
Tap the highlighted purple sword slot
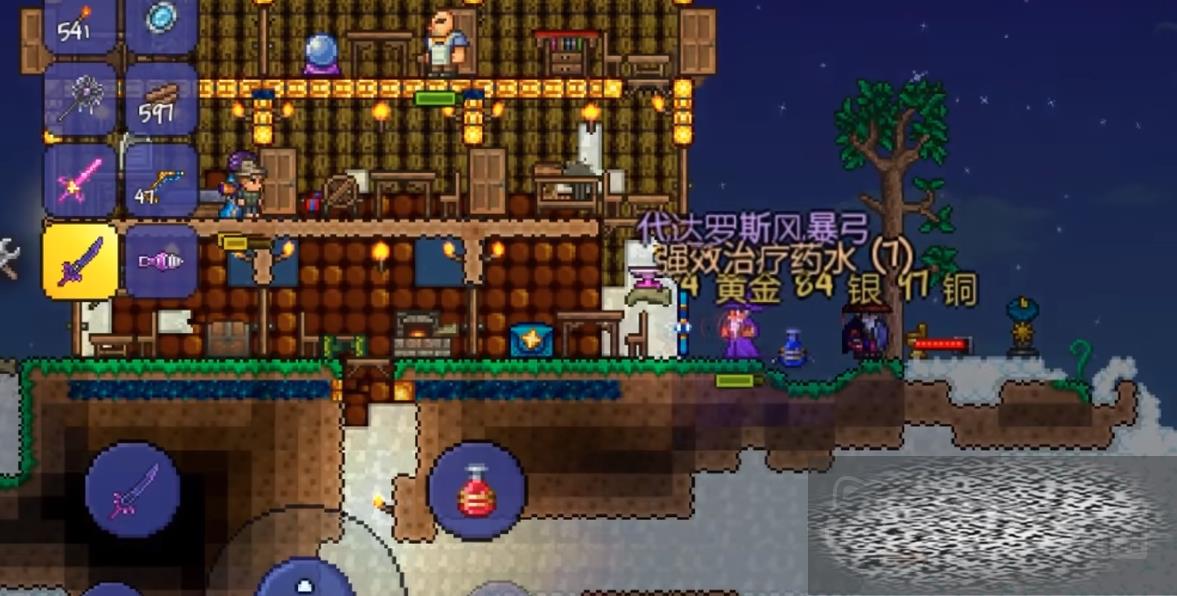click(x=80, y=262)
